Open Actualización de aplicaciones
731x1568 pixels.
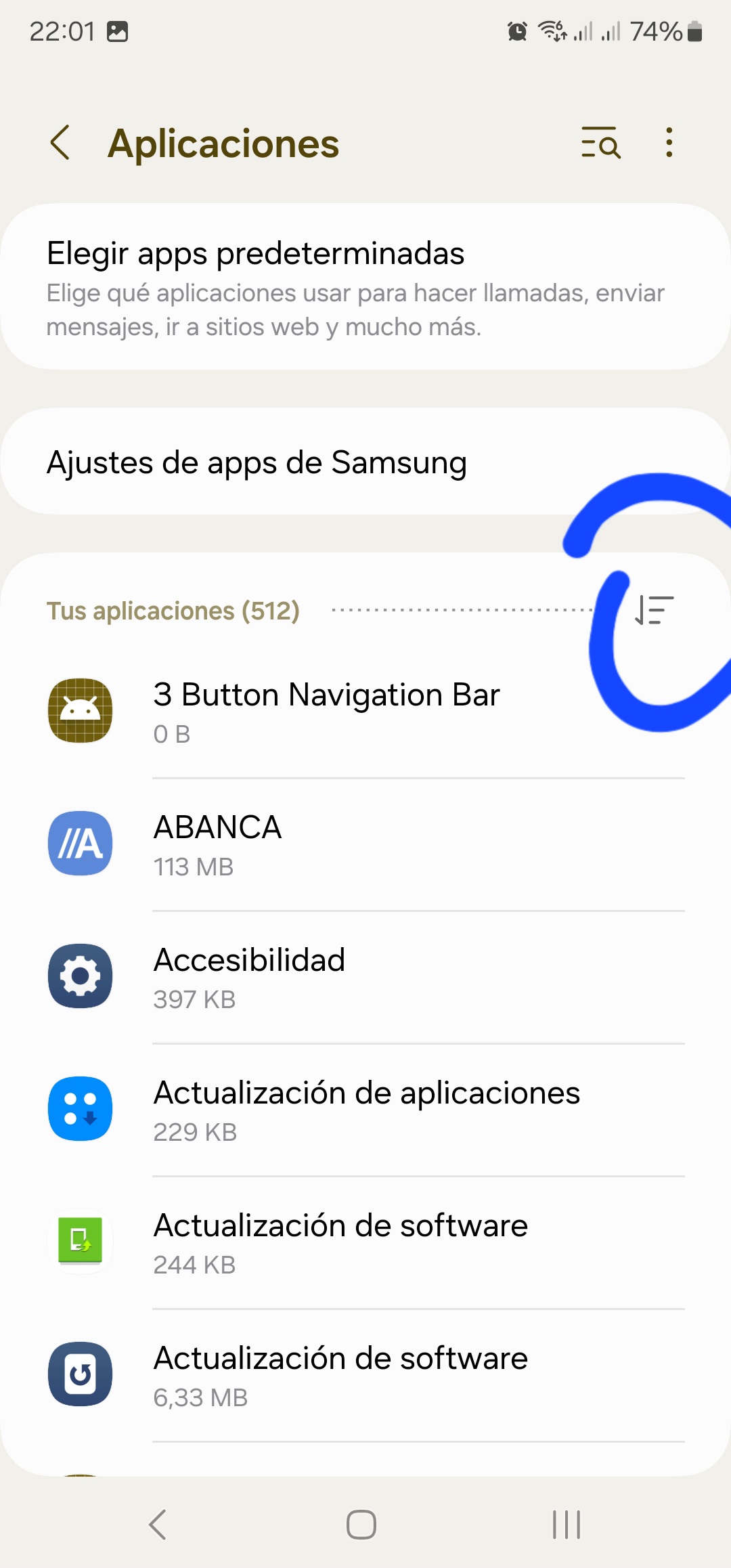coord(365,1110)
